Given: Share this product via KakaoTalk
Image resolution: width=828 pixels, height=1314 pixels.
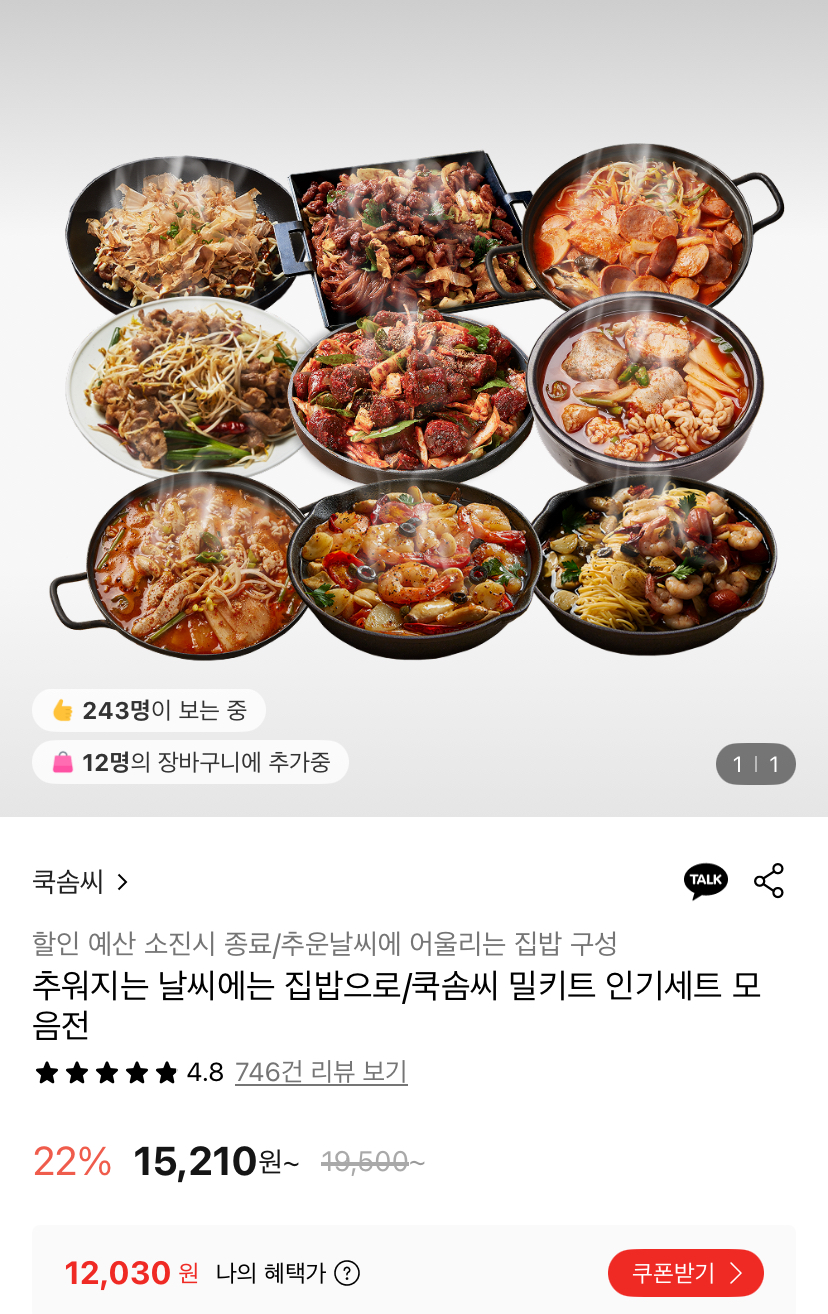Looking at the screenshot, I should [x=705, y=880].
